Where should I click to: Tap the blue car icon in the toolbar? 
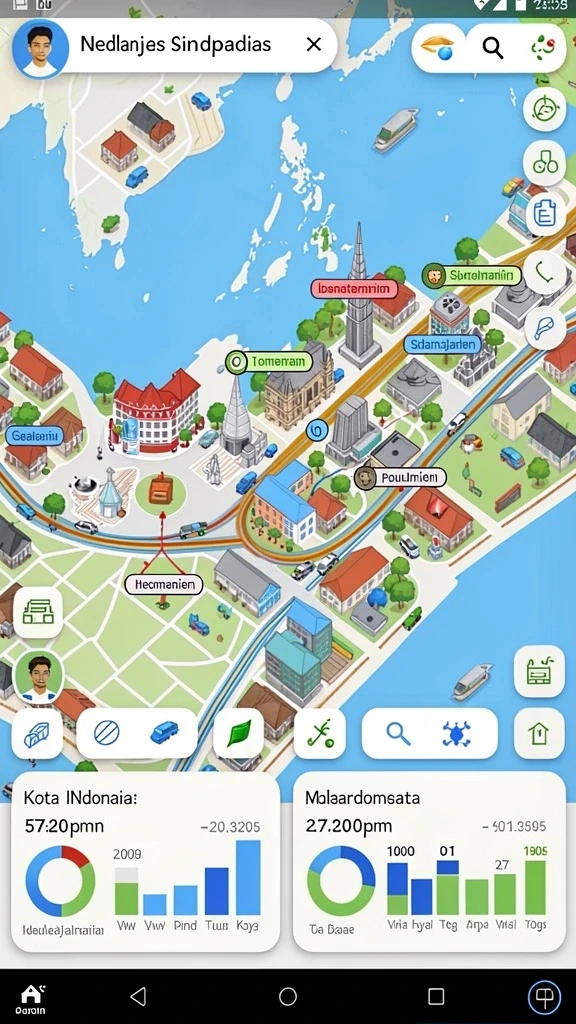164,733
